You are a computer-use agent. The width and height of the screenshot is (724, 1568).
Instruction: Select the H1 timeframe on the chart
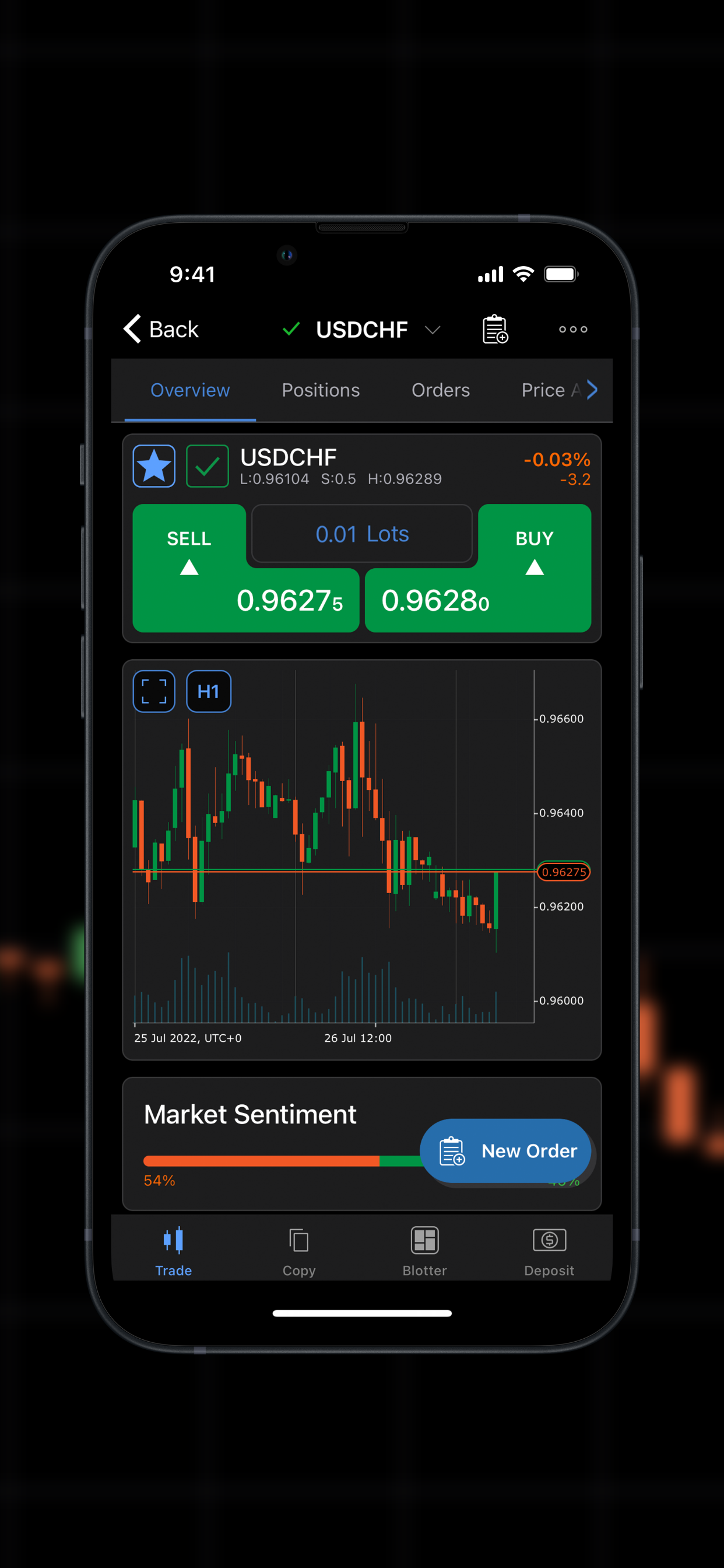(x=208, y=691)
